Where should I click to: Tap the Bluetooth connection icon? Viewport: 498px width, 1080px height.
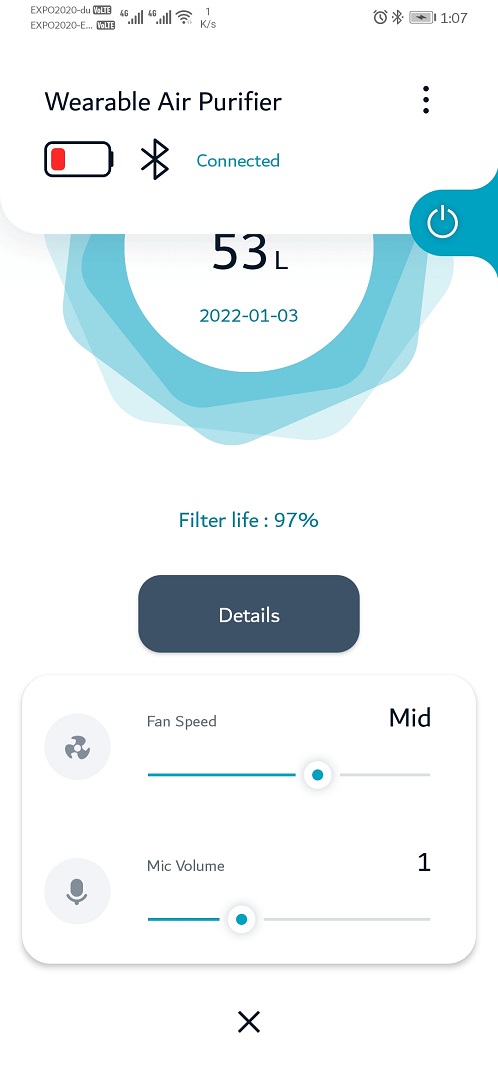pos(155,160)
